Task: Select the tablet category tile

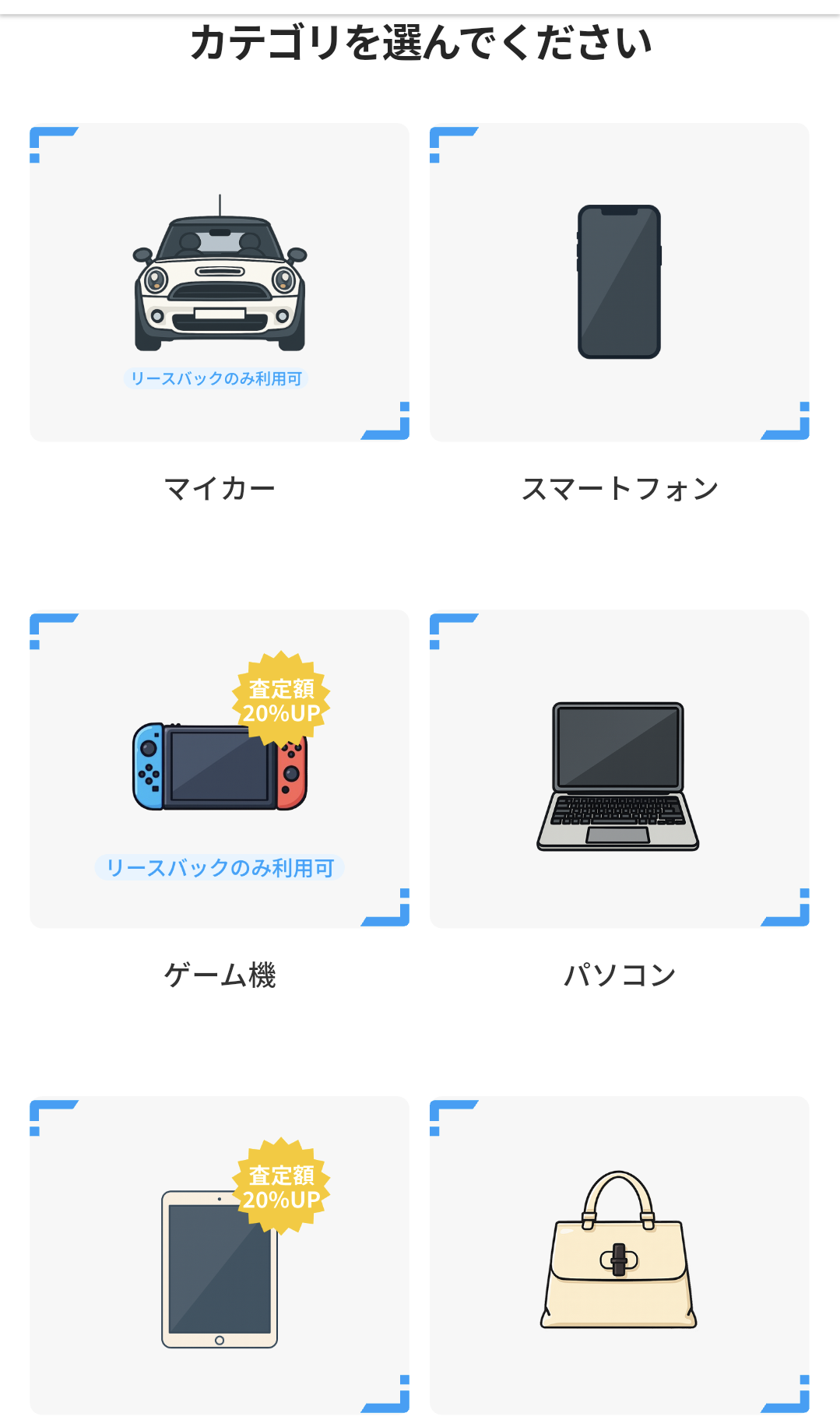Action: (x=220, y=1255)
